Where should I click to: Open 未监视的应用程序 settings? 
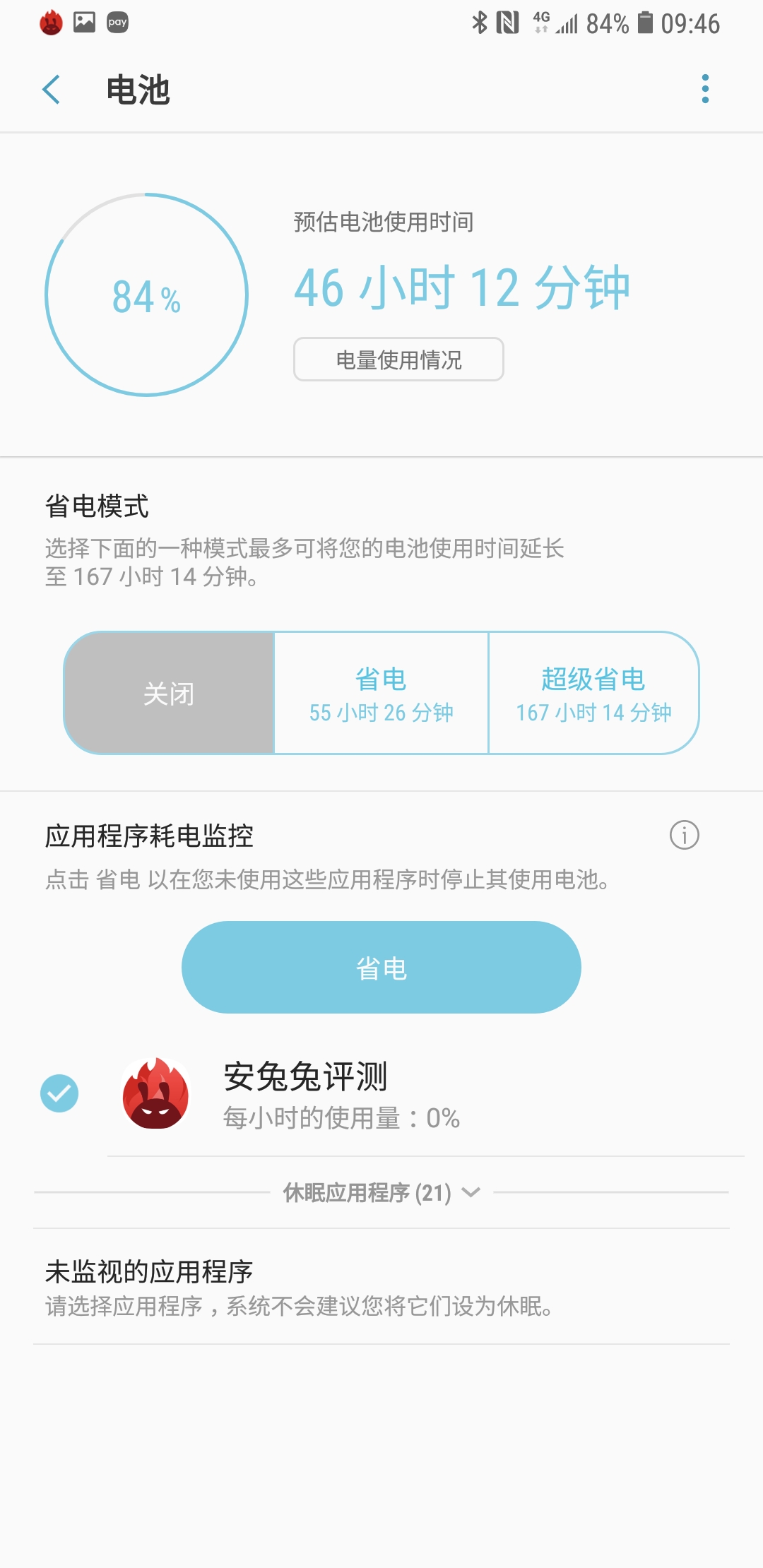381,1287
